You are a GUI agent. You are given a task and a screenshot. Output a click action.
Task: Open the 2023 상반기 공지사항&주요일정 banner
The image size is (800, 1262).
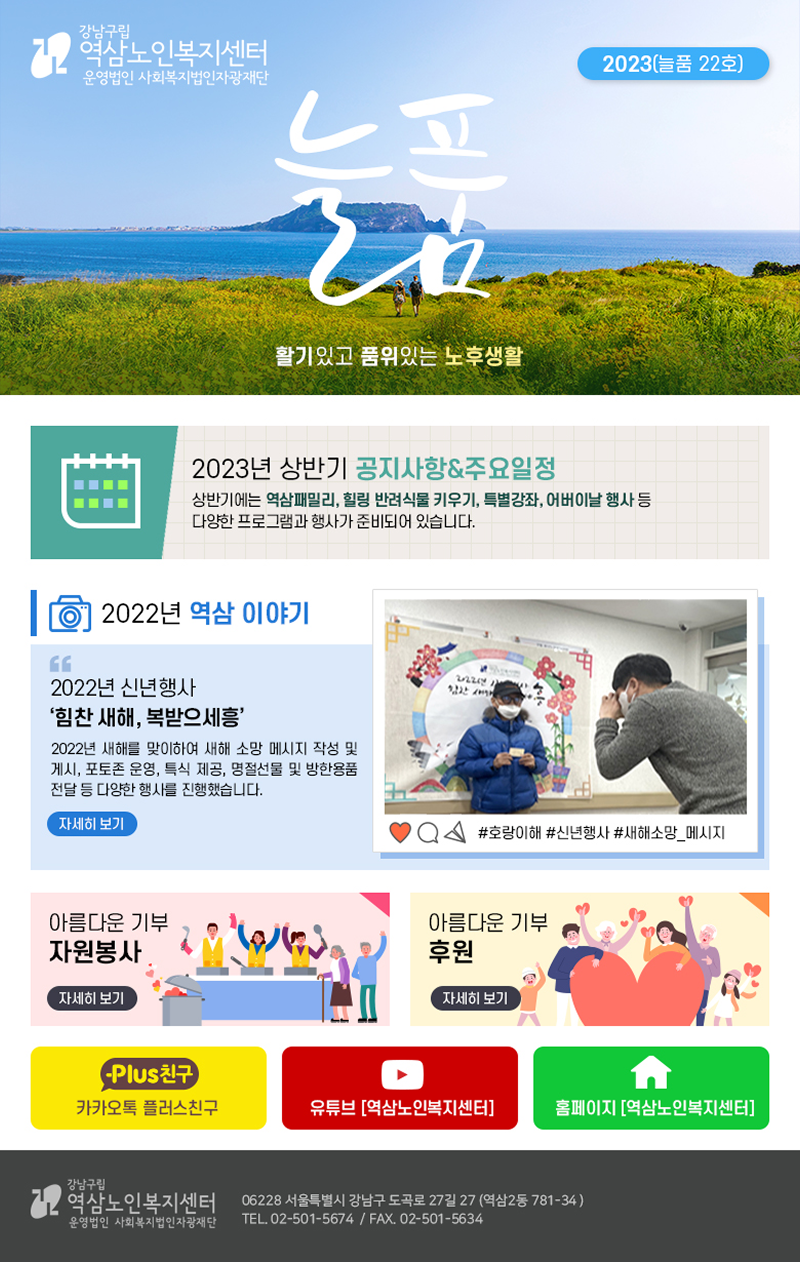tap(400, 492)
